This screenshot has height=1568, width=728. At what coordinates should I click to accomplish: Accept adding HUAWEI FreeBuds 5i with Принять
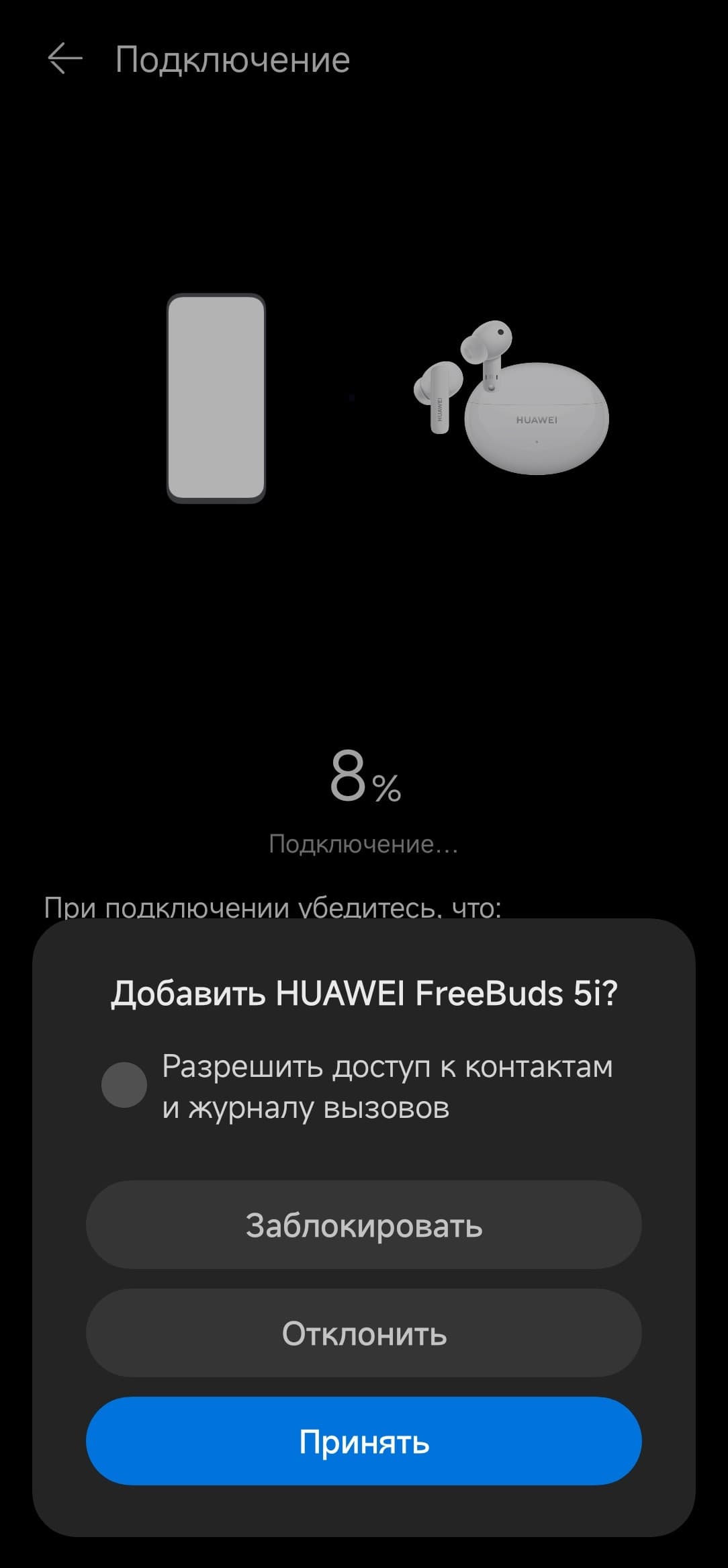[363, 1441]
